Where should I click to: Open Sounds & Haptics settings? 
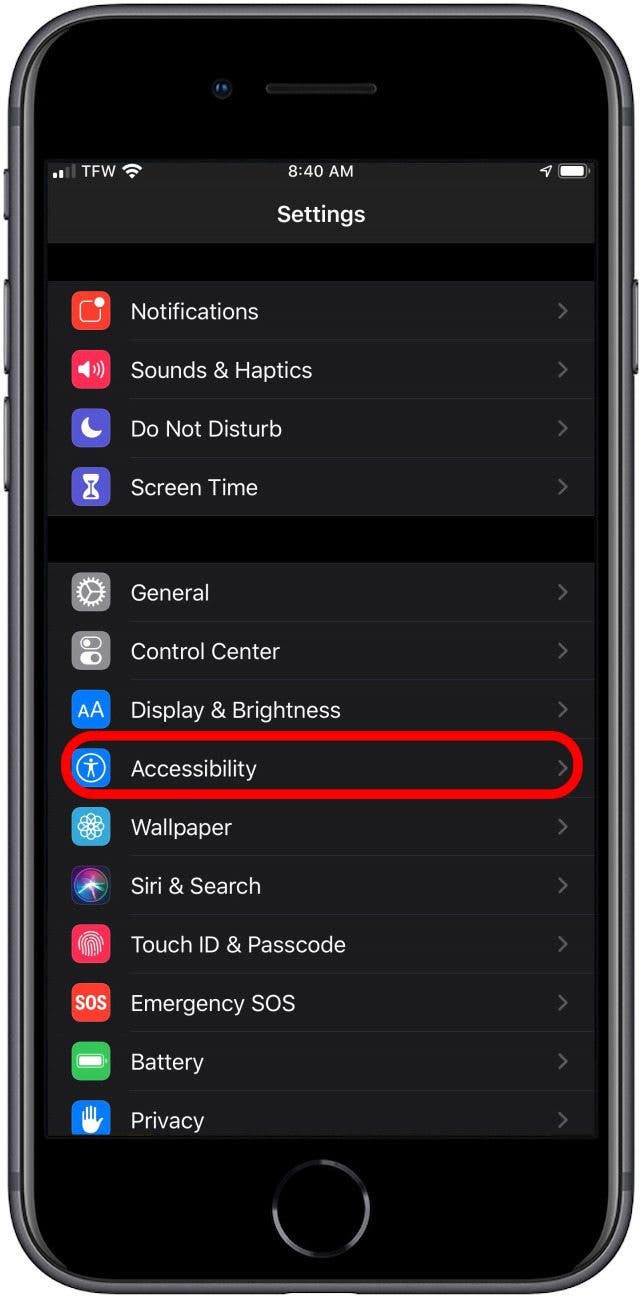coord(321,370)
